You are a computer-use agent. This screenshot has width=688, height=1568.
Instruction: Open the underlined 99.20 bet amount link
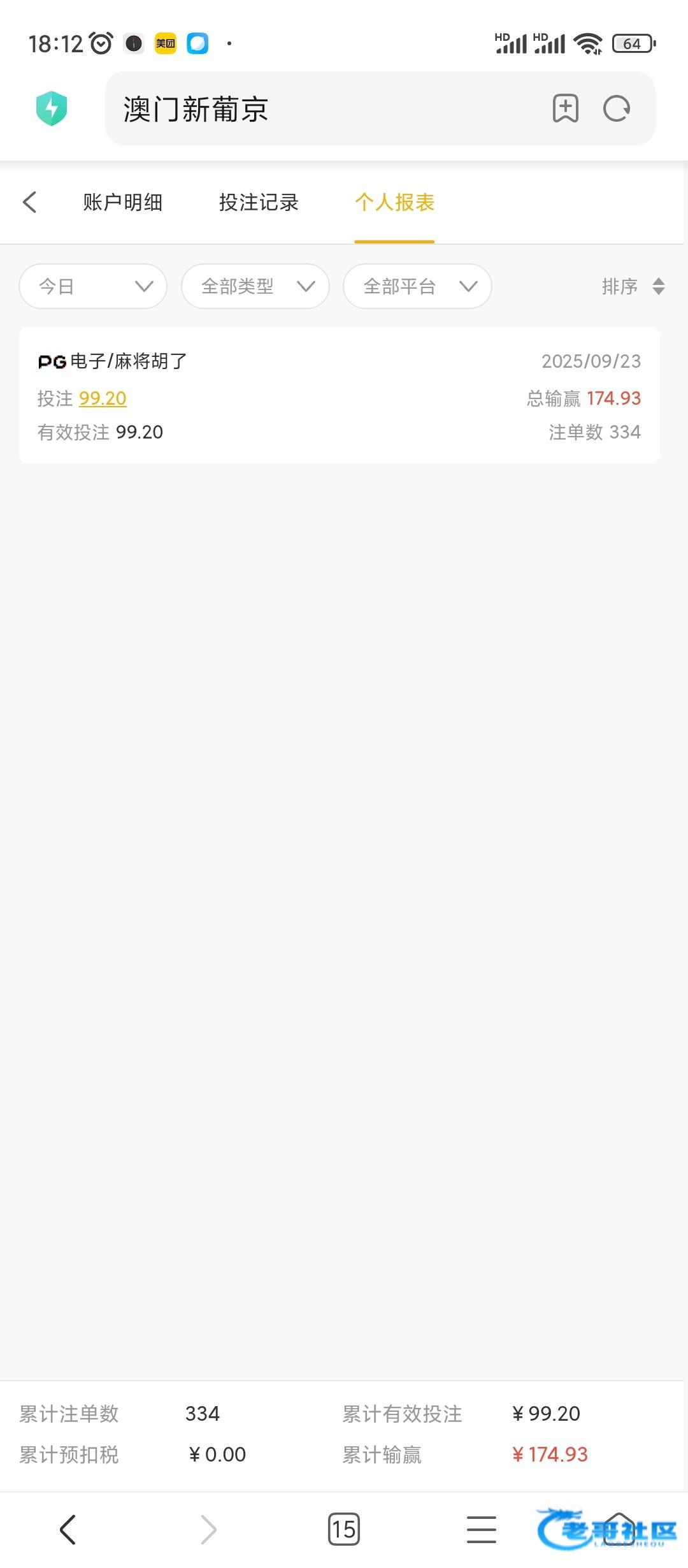(x=103, y=398)
